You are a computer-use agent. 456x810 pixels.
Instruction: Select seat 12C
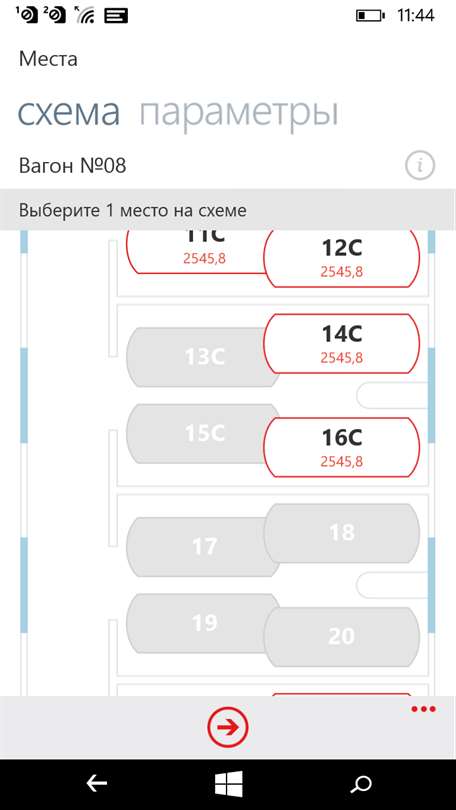point(341,258)
